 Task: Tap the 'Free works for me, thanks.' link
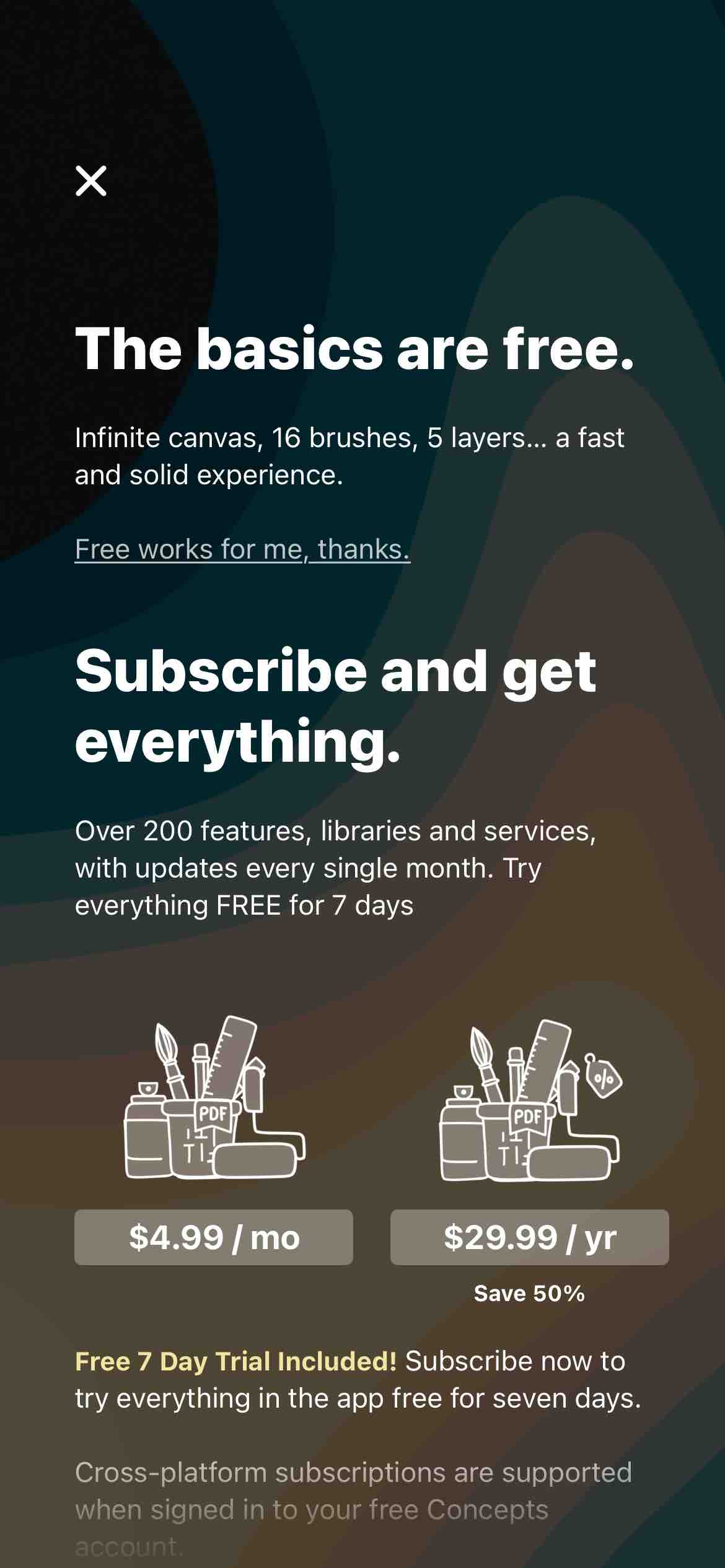click(242, 549)
